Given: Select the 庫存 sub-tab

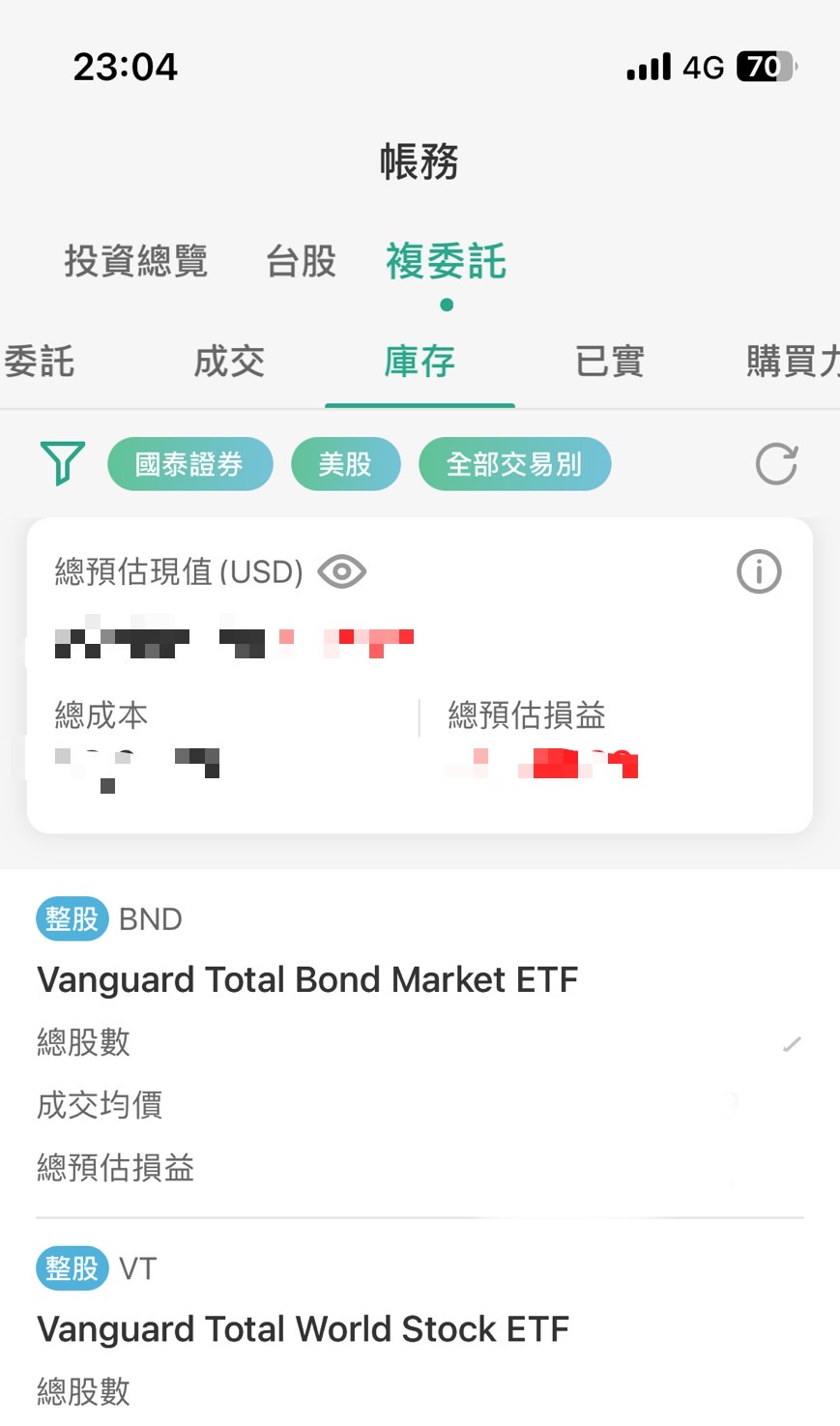Looking at the screenshot, I should (x=420, y=362).
